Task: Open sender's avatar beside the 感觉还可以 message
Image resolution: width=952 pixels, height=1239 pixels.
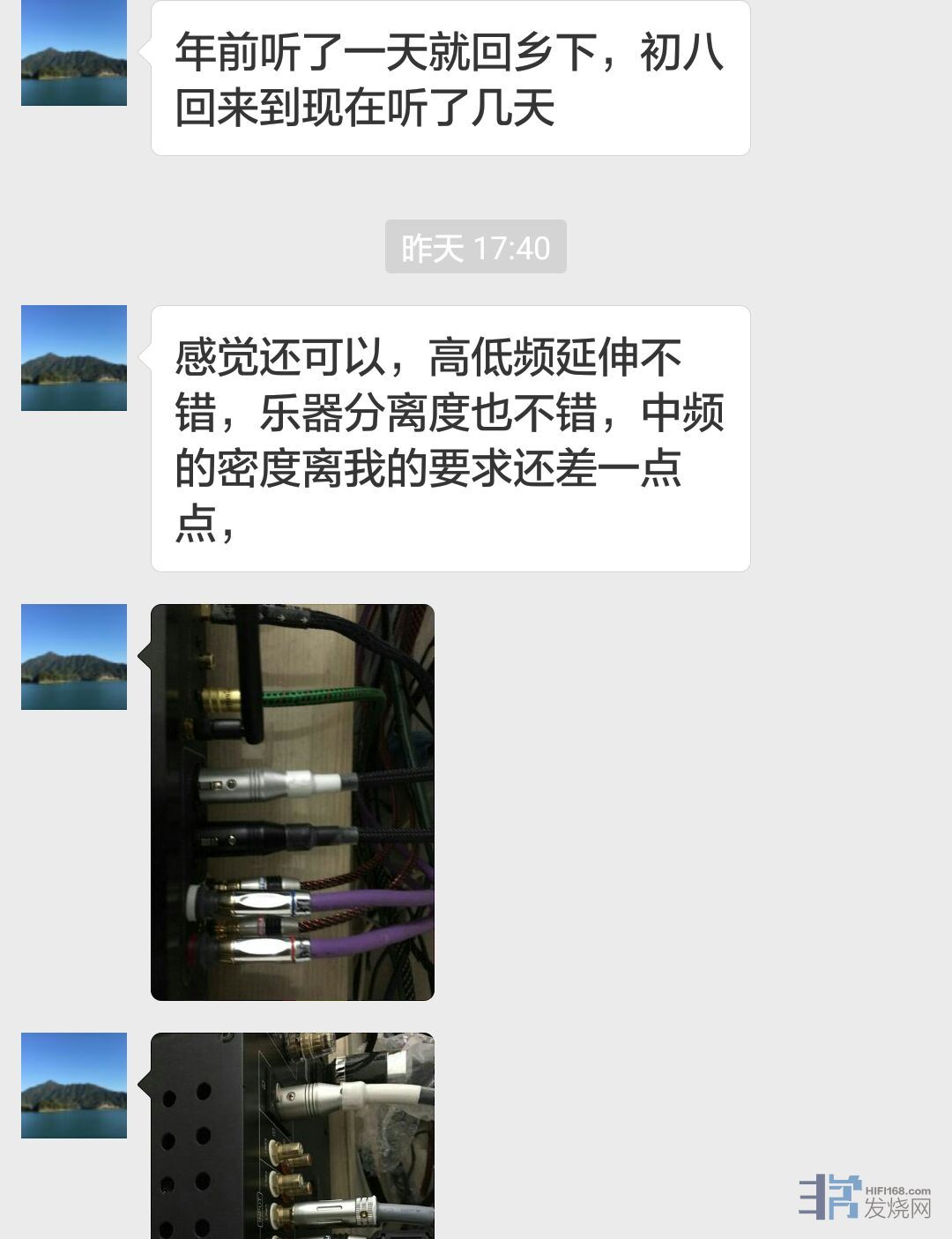Action: click(74, 358)
